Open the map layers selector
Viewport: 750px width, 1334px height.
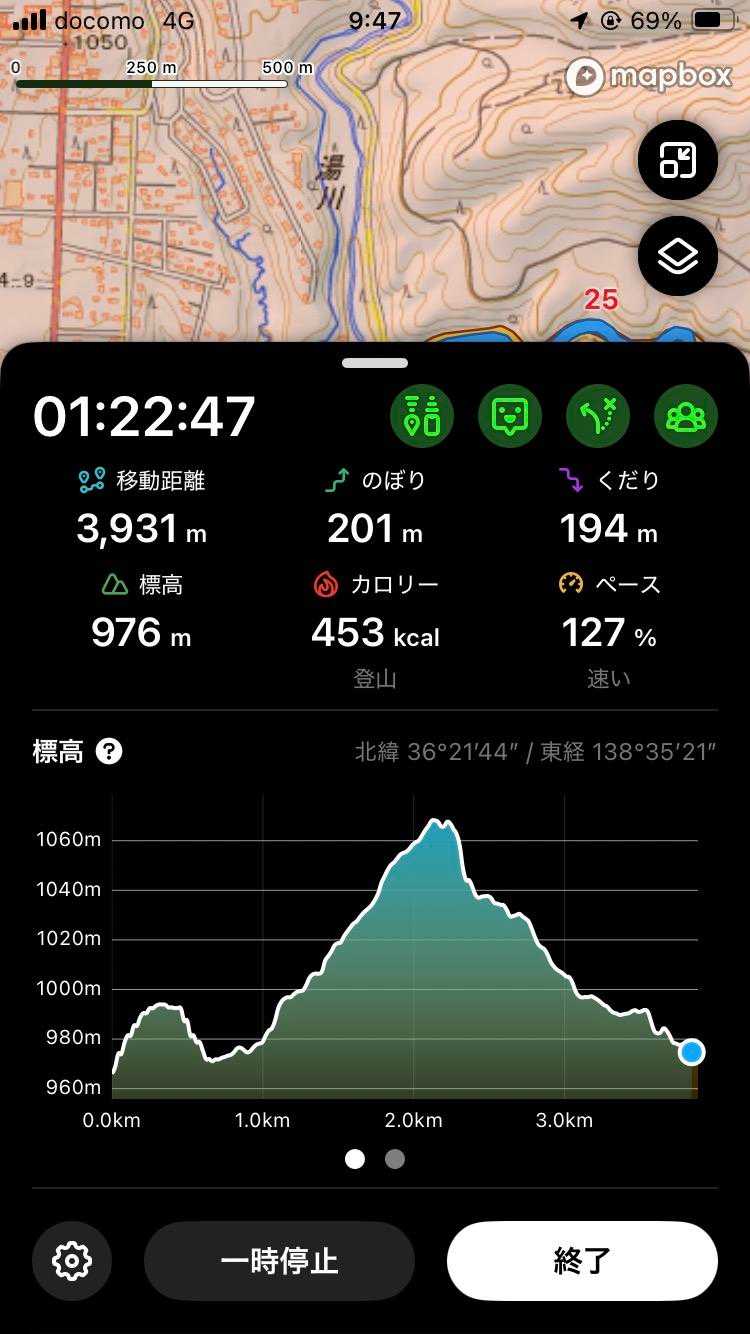coord(678,256)
